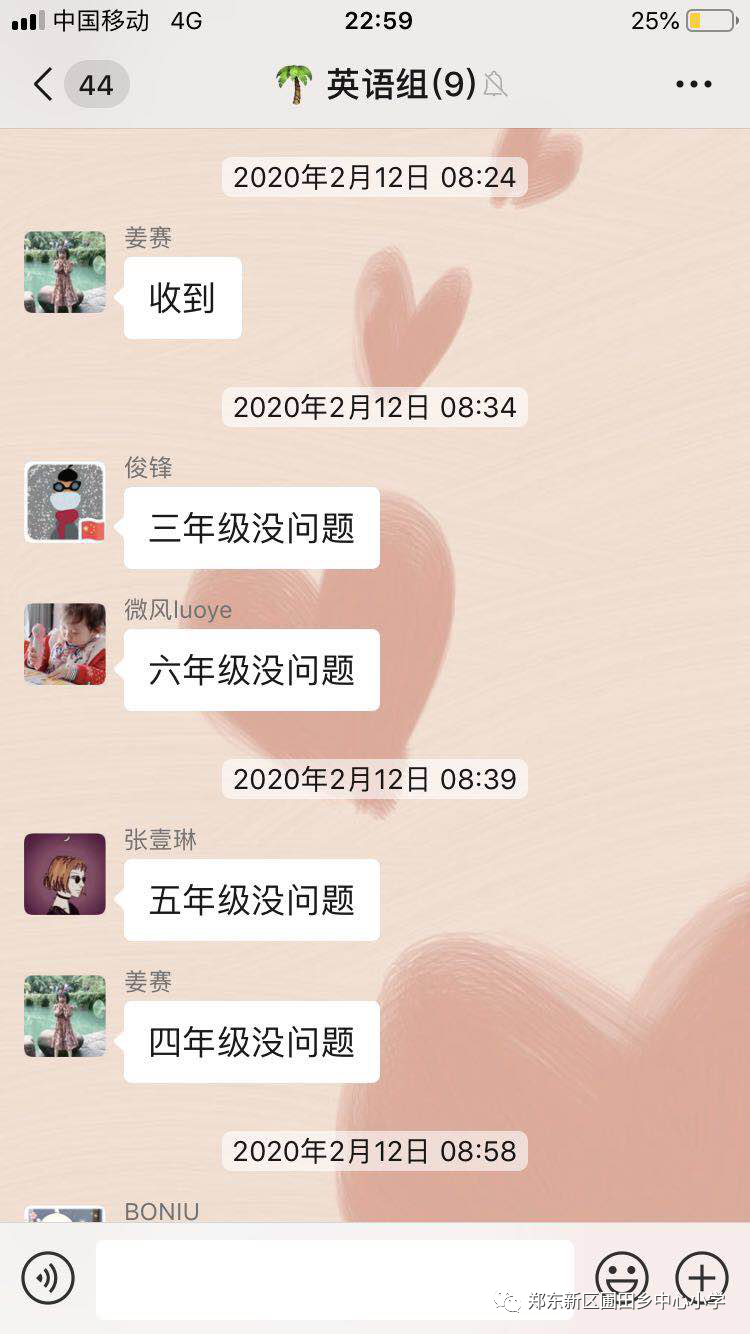750x1334 pixels.
Task: Open the emoji sticker panel
Action: pyautogui.click(x=622, y=1277)
